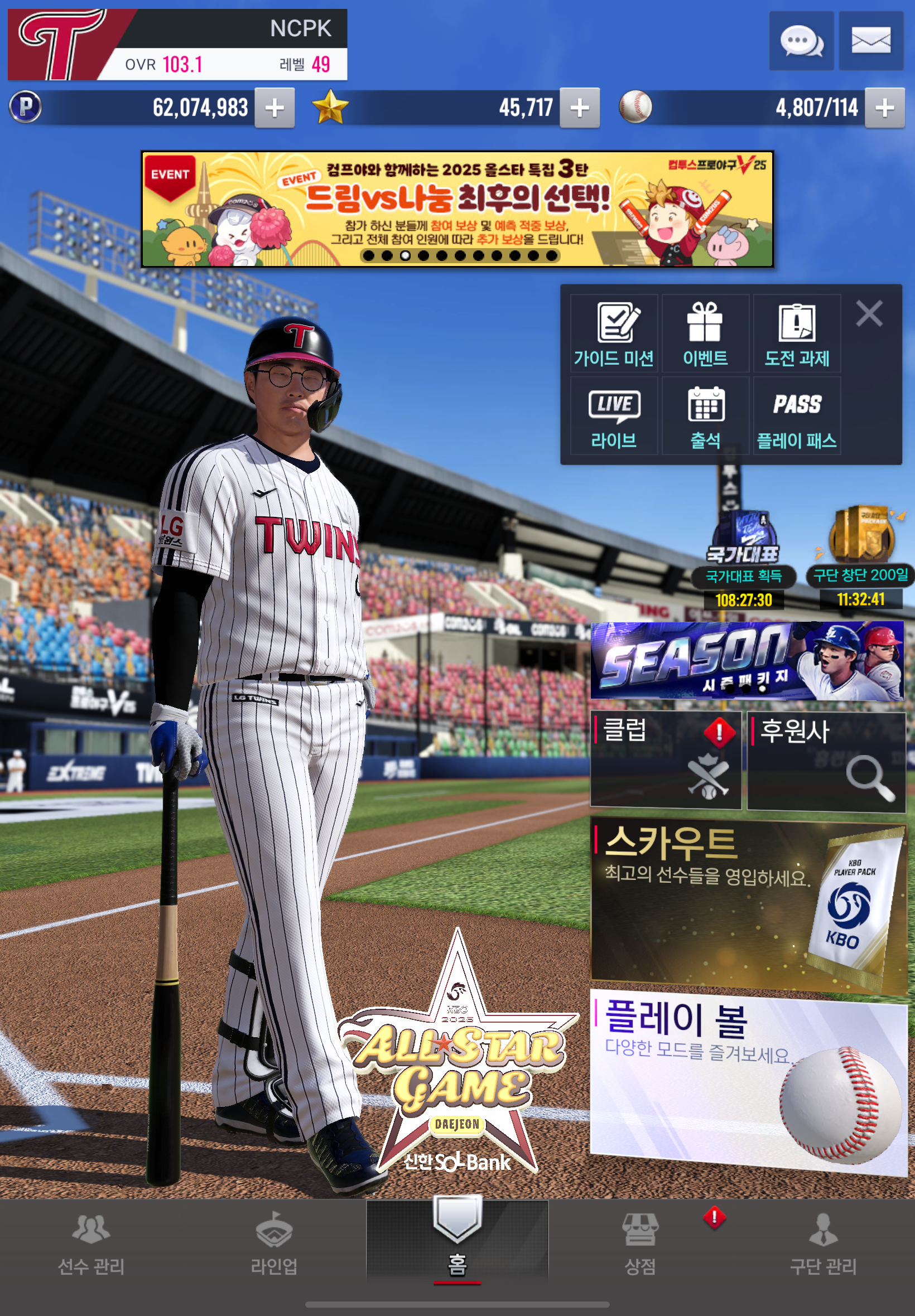This screenshot has height=1316, width=915.
Task: Open the mailbox envelope icon
Action: [x=870, y=41]
